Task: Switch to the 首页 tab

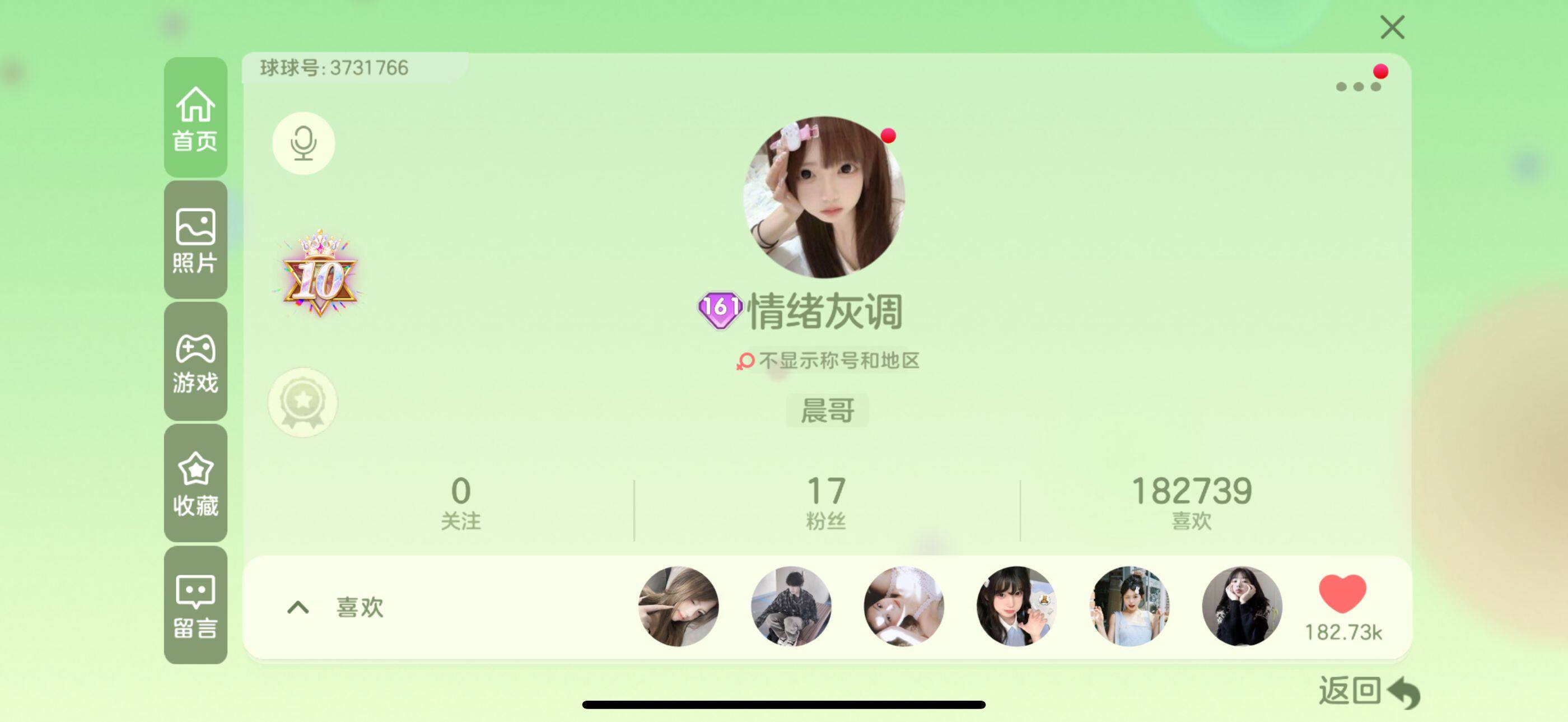Action: tap(195, 118)
